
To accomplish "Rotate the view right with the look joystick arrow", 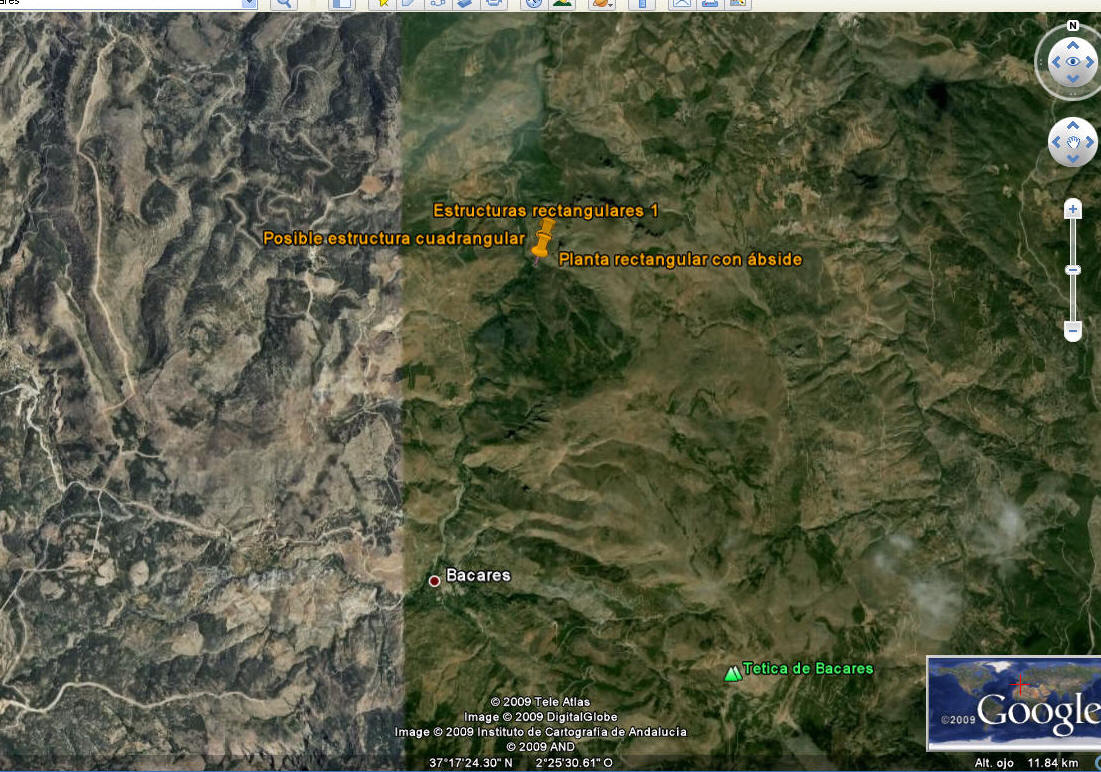I will pos(1092,63).
